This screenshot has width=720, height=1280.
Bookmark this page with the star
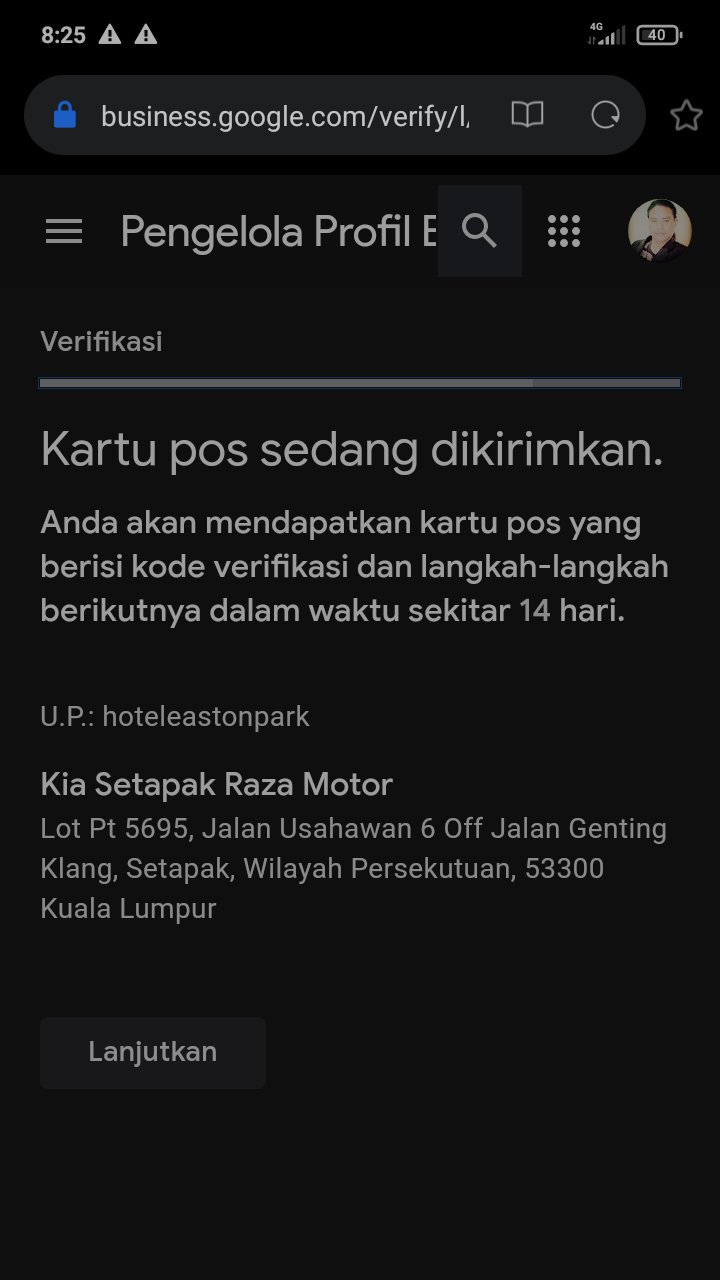click(x=686, y=116)
